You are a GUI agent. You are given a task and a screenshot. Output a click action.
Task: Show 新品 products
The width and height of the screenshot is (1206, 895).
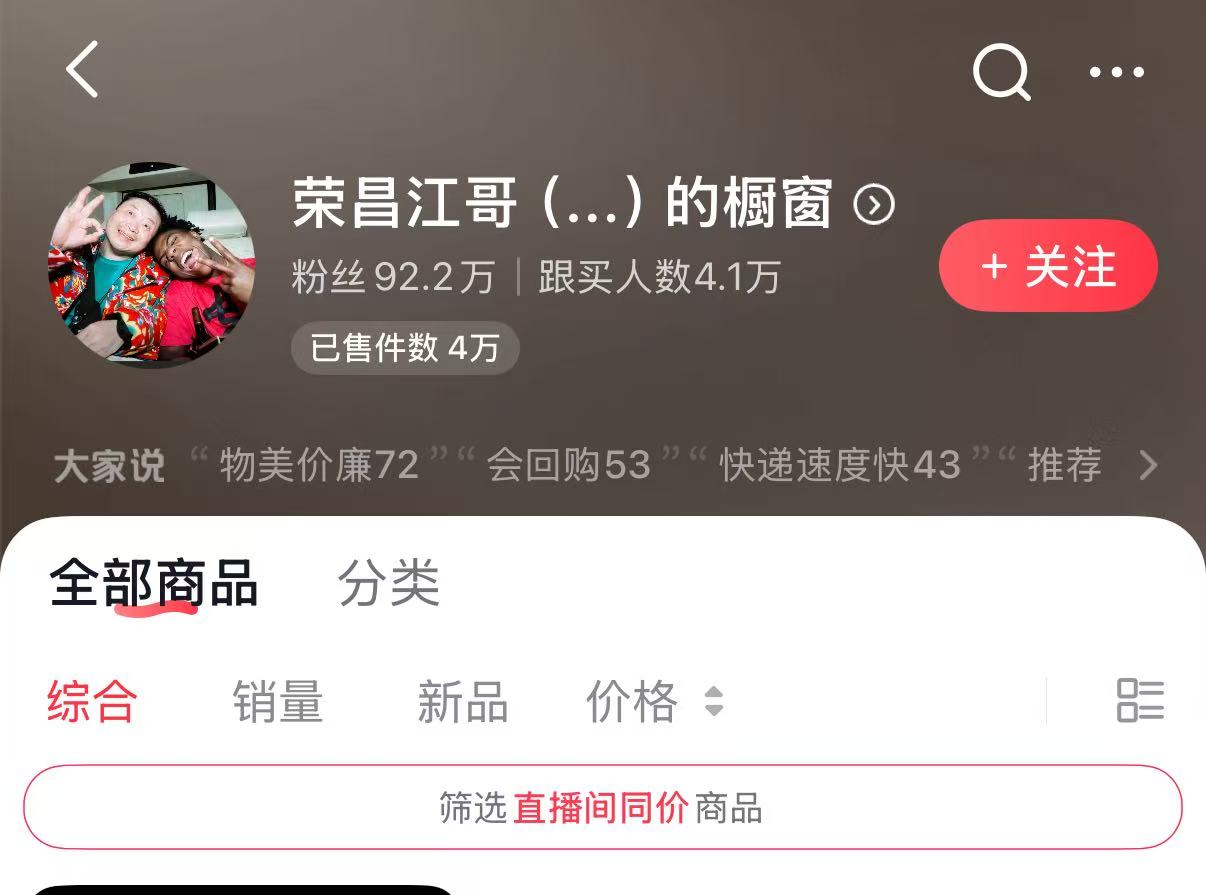tap(462, 701)
